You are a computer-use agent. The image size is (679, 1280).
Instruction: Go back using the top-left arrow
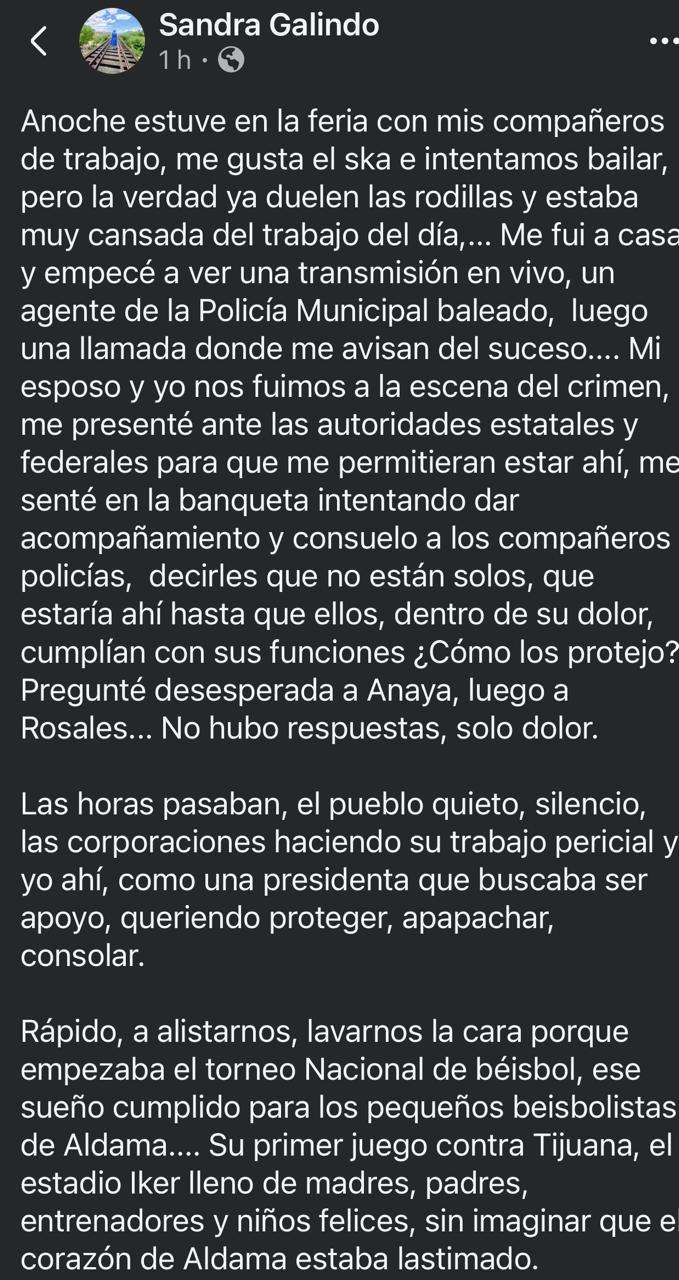coord(38,41)
